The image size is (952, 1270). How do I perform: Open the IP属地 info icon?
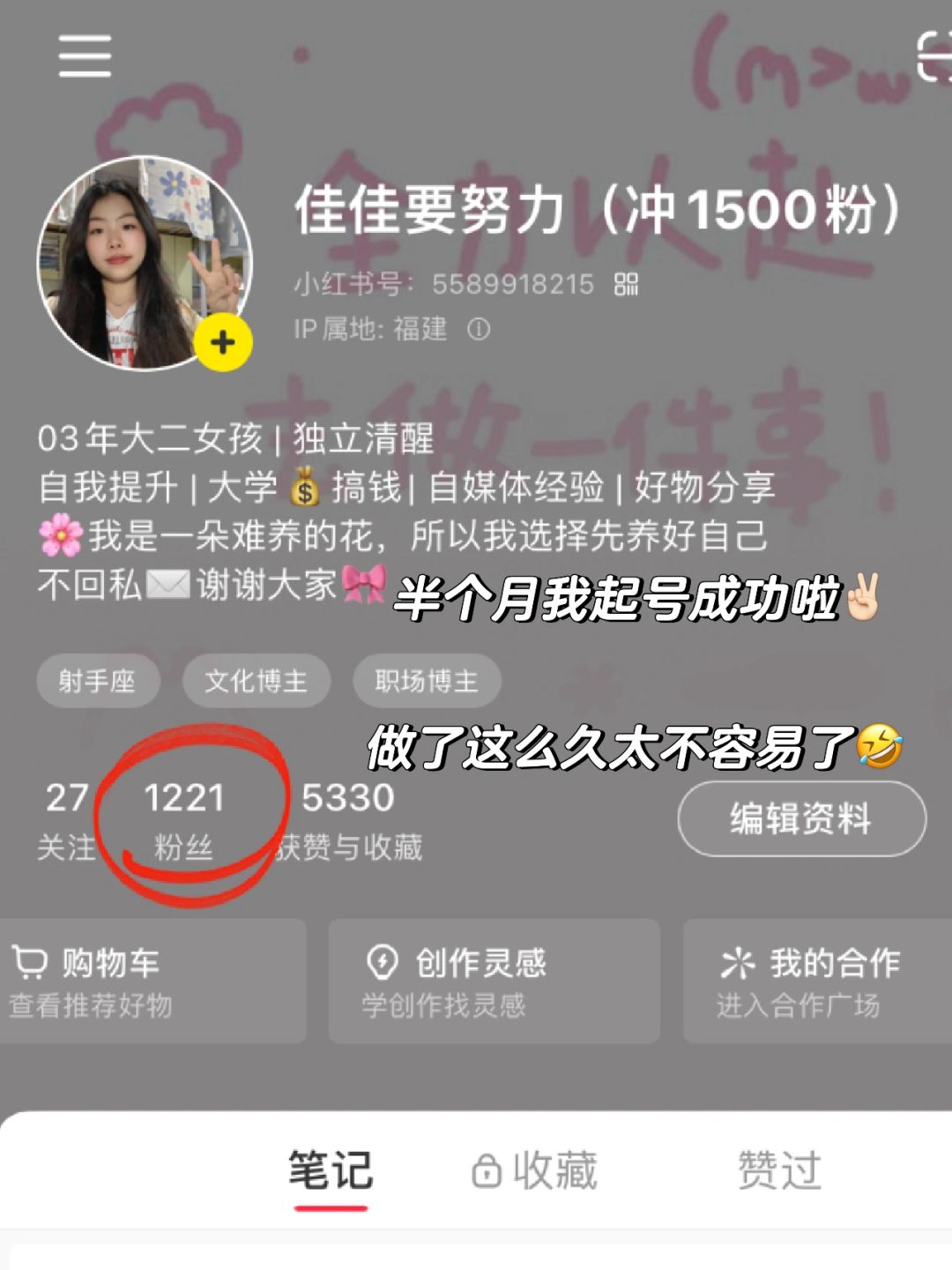pos(479,330)
